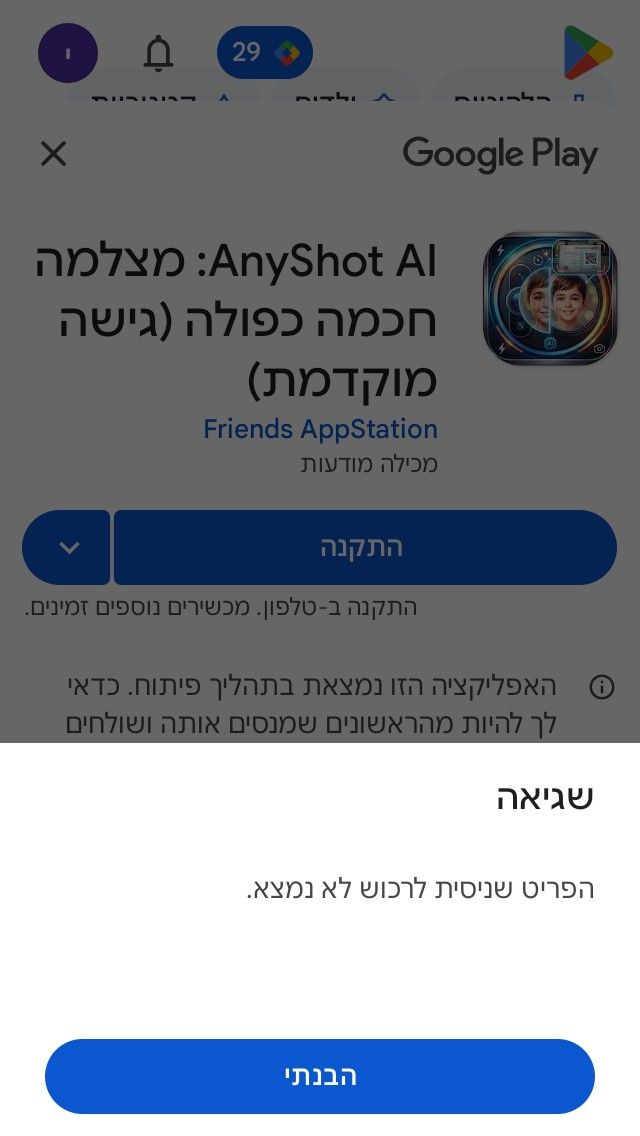Open the profile avatar menu
This screenshot has width=640, height=1136.
[68, 53]
